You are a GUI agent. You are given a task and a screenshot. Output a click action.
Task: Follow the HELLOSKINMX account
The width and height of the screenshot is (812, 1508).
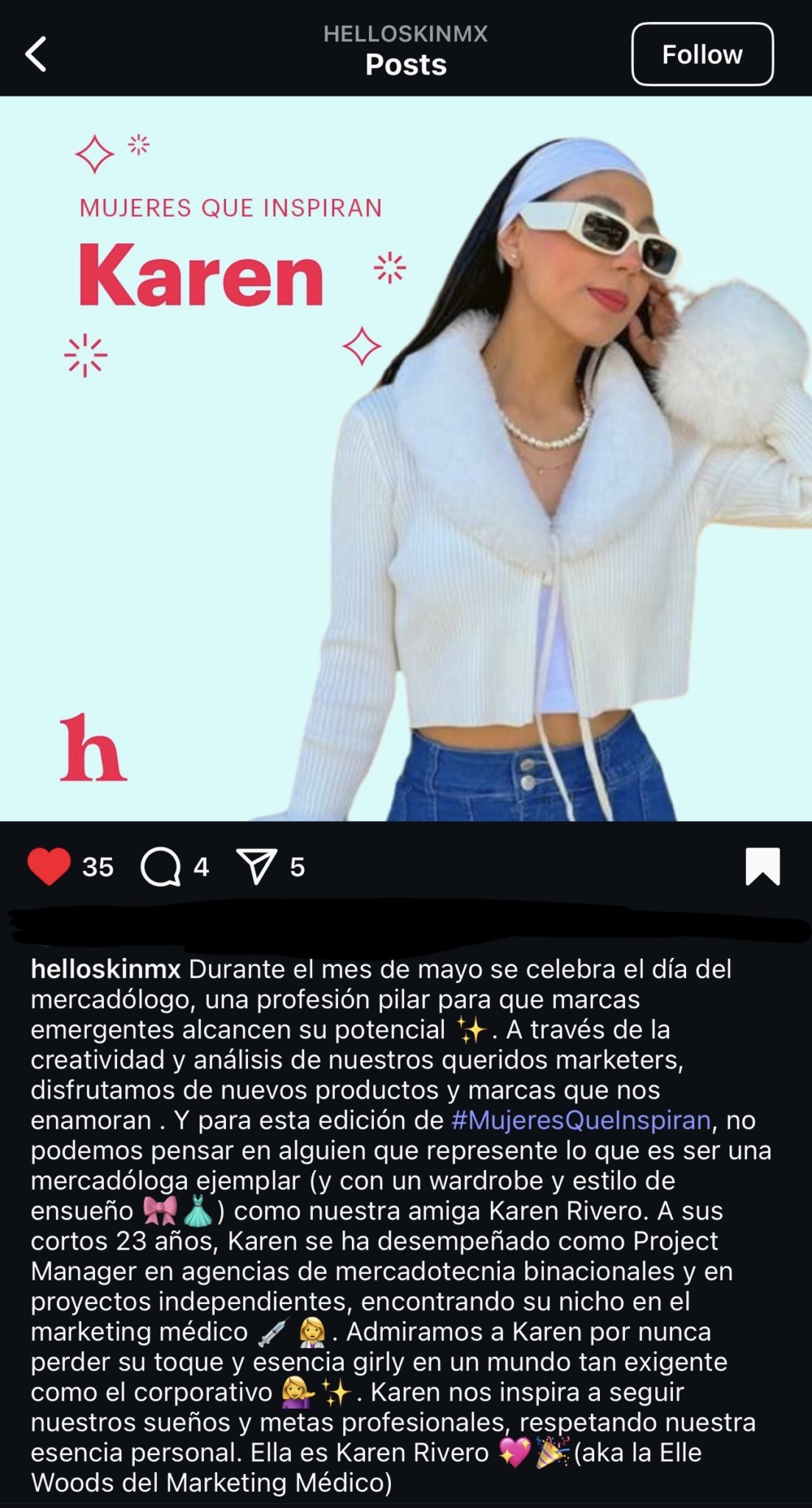coord(702,54)
